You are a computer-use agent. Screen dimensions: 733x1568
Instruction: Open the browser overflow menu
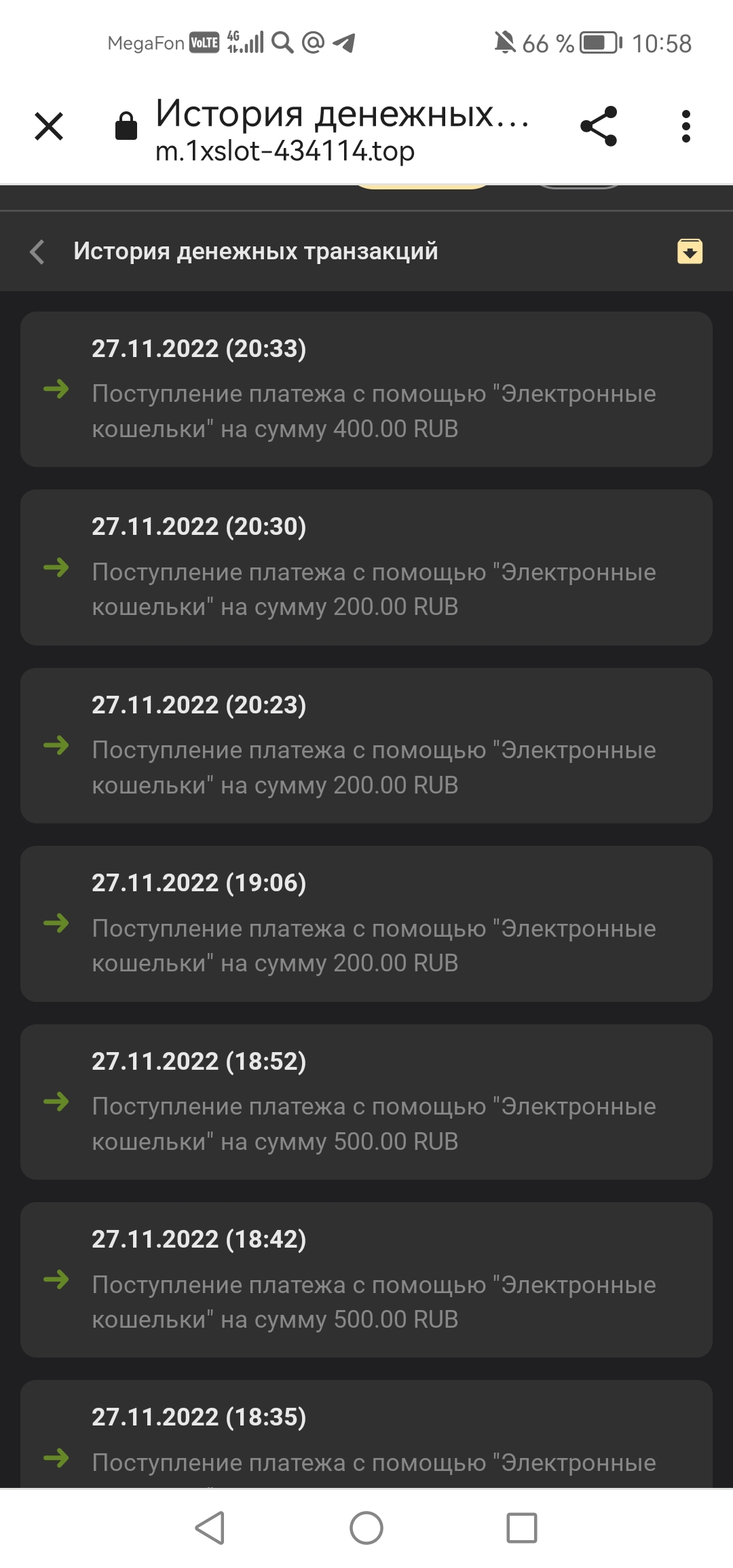coord(685,126)
